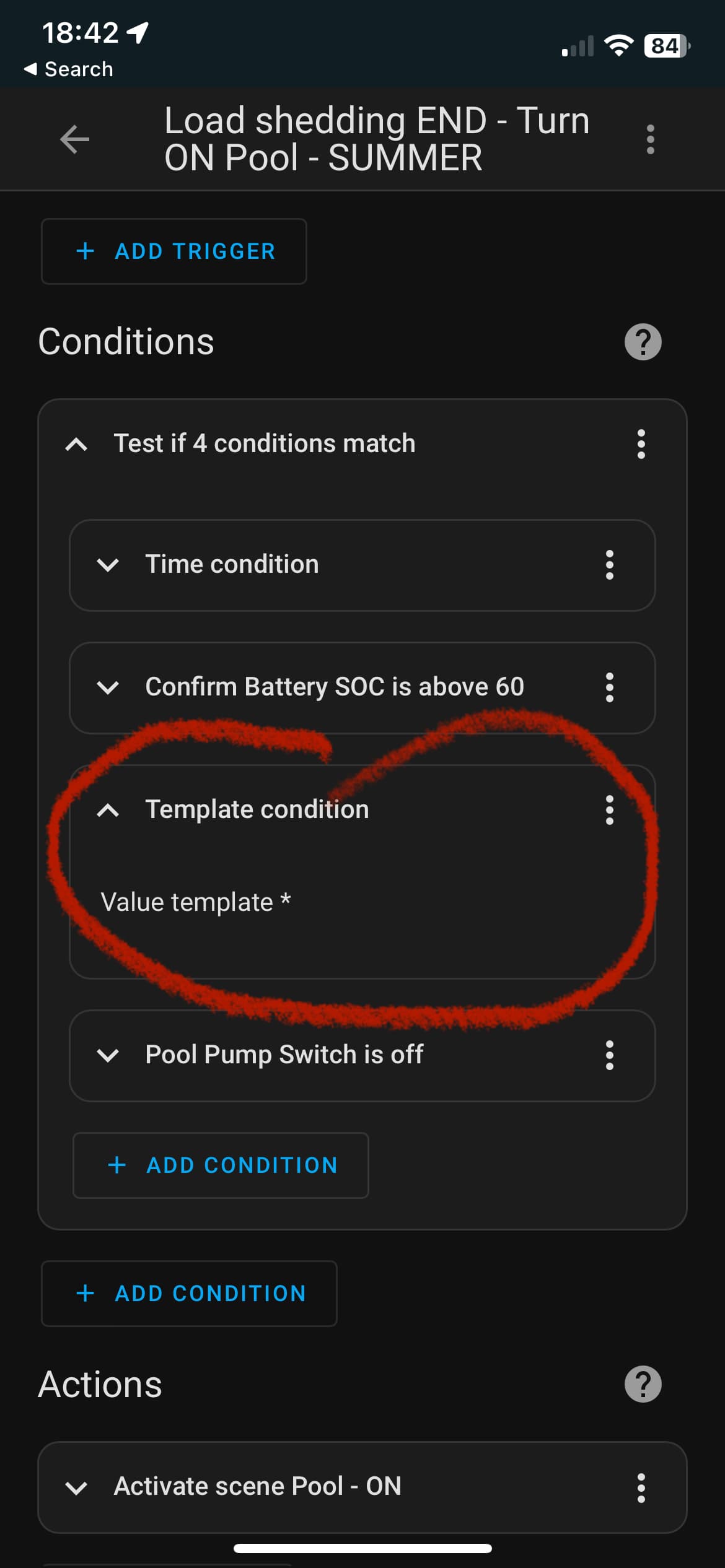Open the automation overflow menu in header
Image resolution: width=725 pixels, height=1568 pixels.
click(x=650, y=139)
